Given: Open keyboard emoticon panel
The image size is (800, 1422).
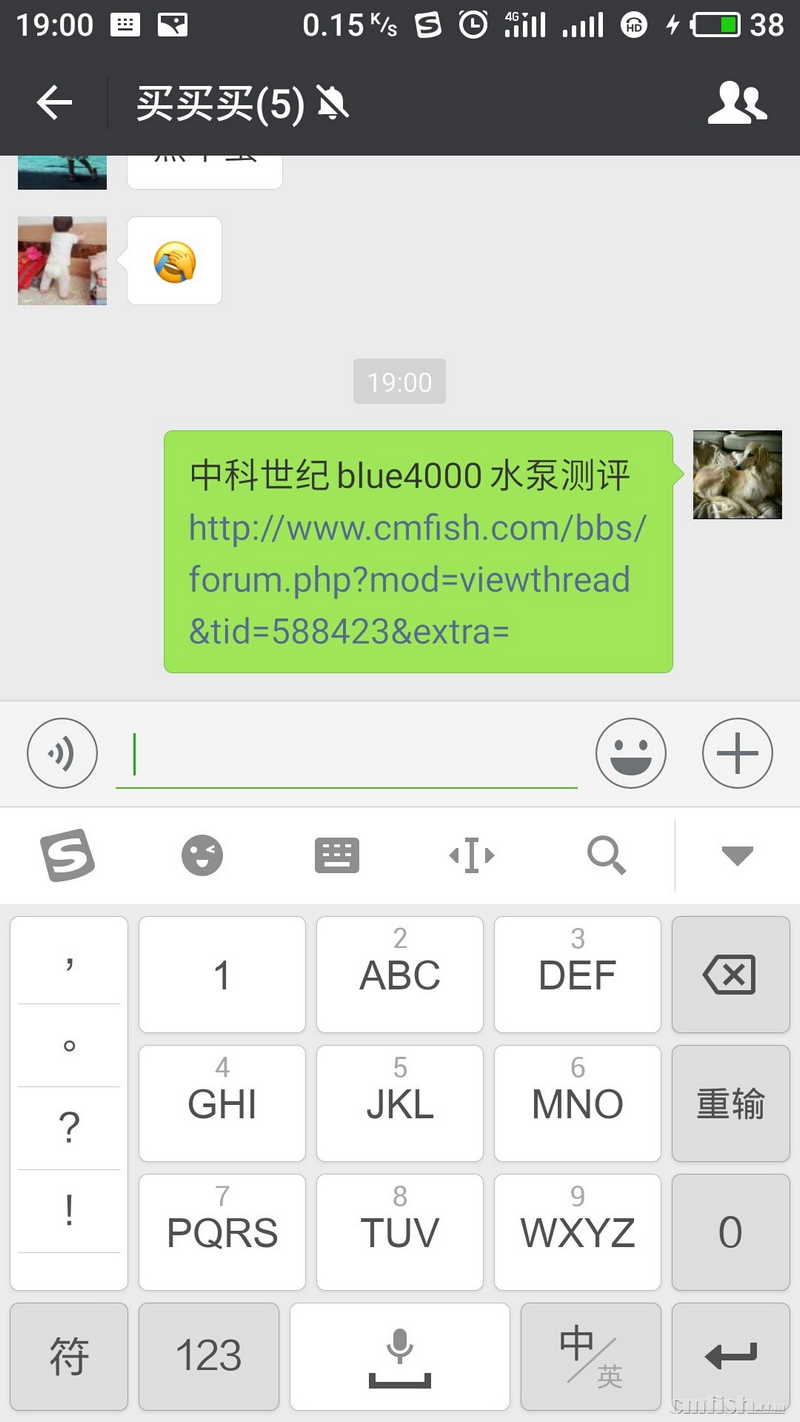Looking at the screenshot, I should pos(202,856).
